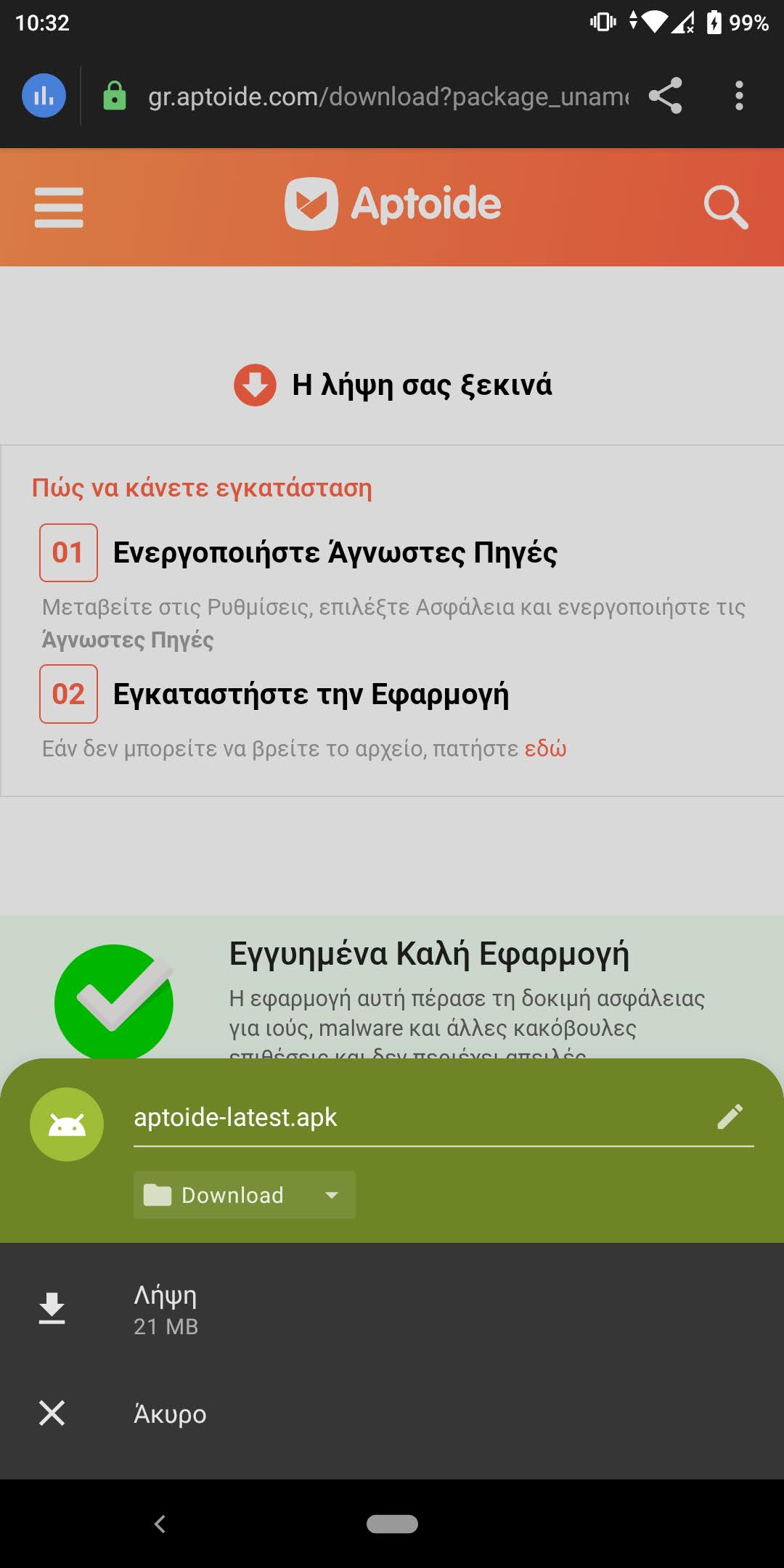This screenshot has height=1568, width=784.
Task: Expand the three-dot browser menu
Action: tap(739, 95)
